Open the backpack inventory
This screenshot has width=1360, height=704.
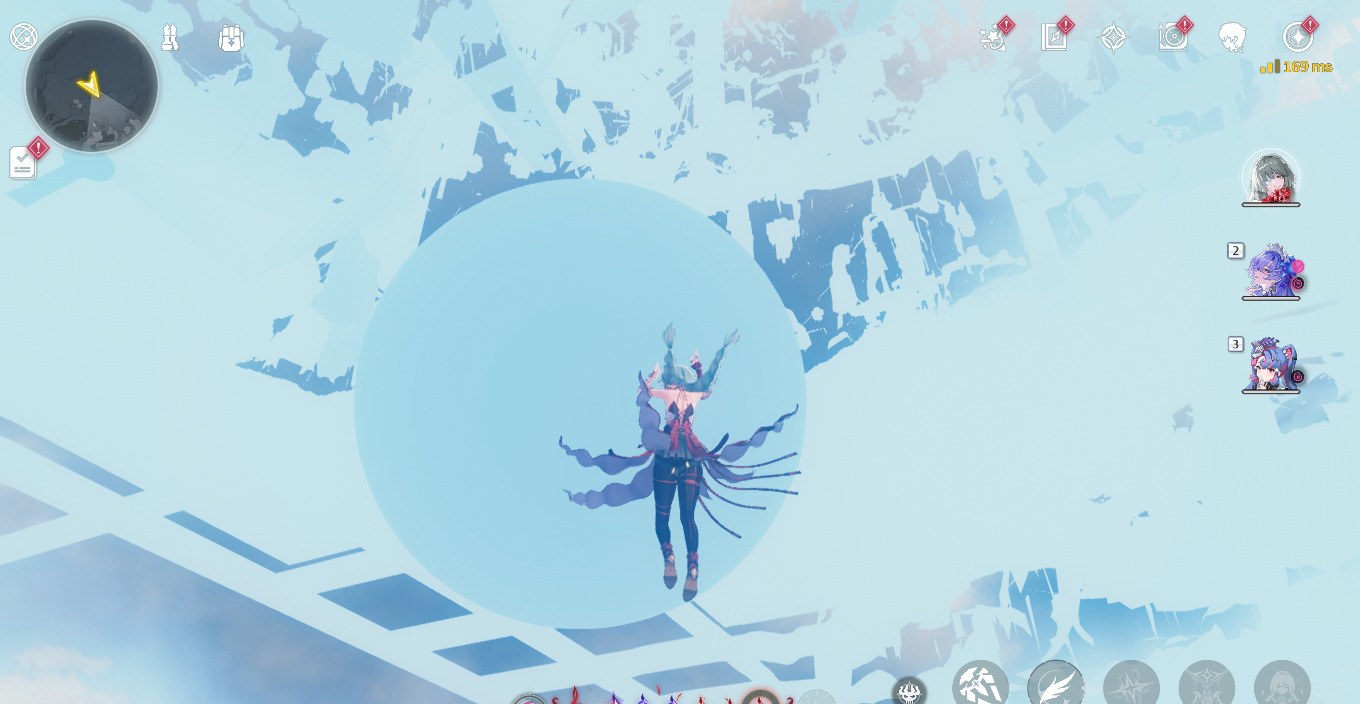tap(232, 39)
